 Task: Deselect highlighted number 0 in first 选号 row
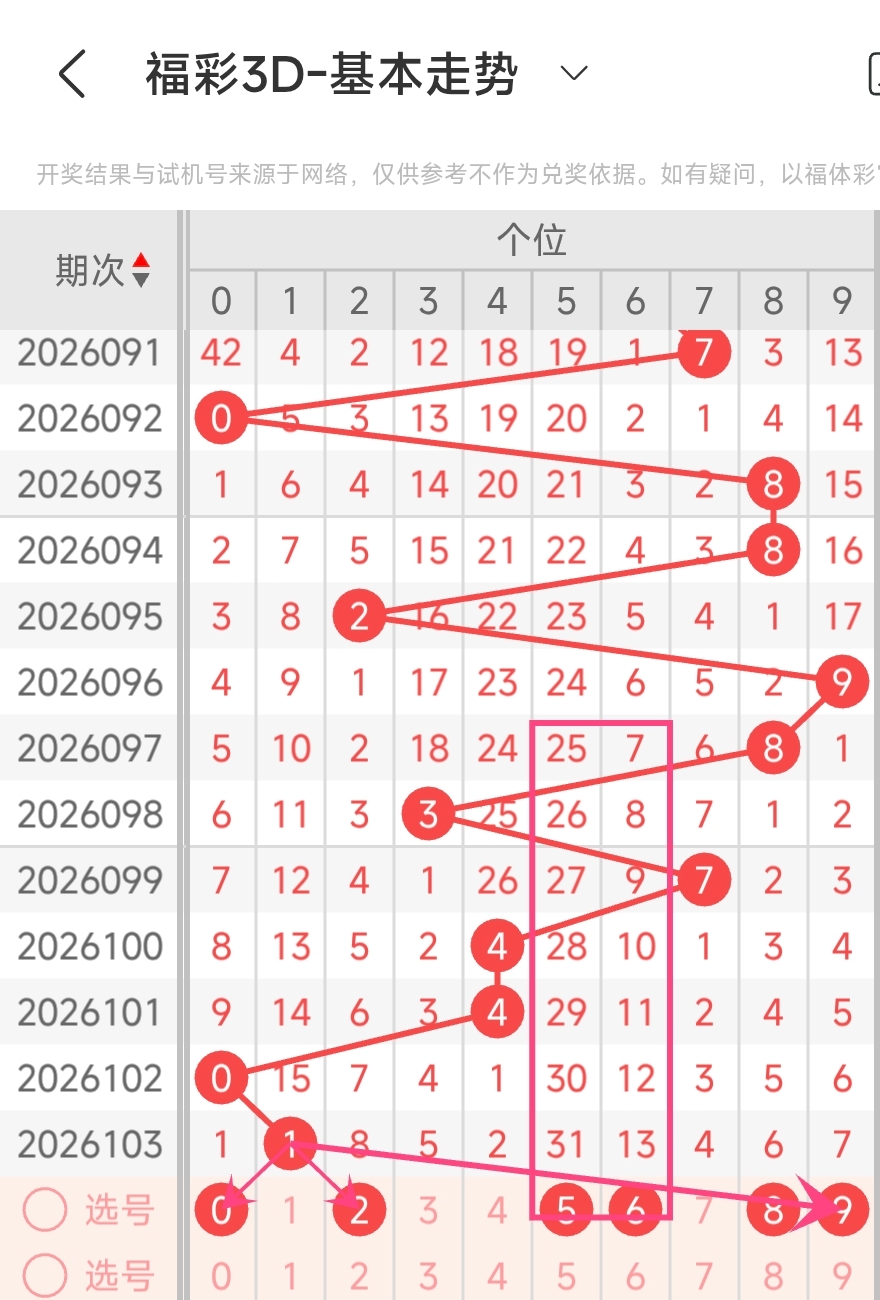pos(221,1211)
